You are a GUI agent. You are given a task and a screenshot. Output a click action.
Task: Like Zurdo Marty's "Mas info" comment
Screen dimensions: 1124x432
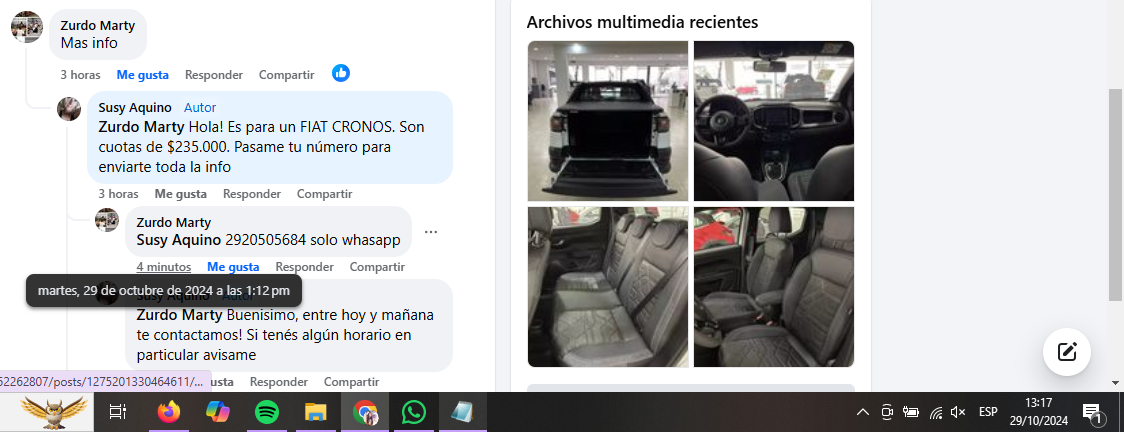click(x=142, y=75)
